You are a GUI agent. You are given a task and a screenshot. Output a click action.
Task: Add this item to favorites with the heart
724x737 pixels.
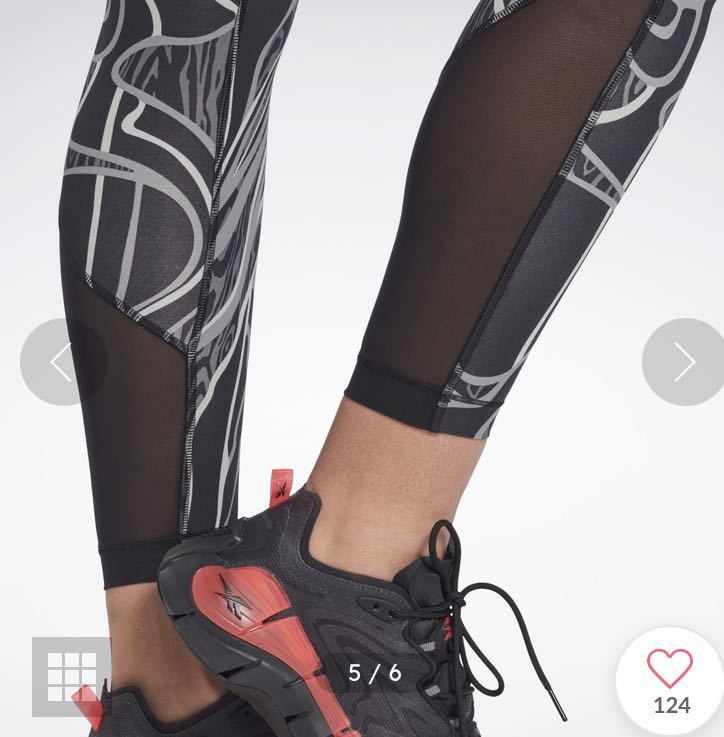670,669
